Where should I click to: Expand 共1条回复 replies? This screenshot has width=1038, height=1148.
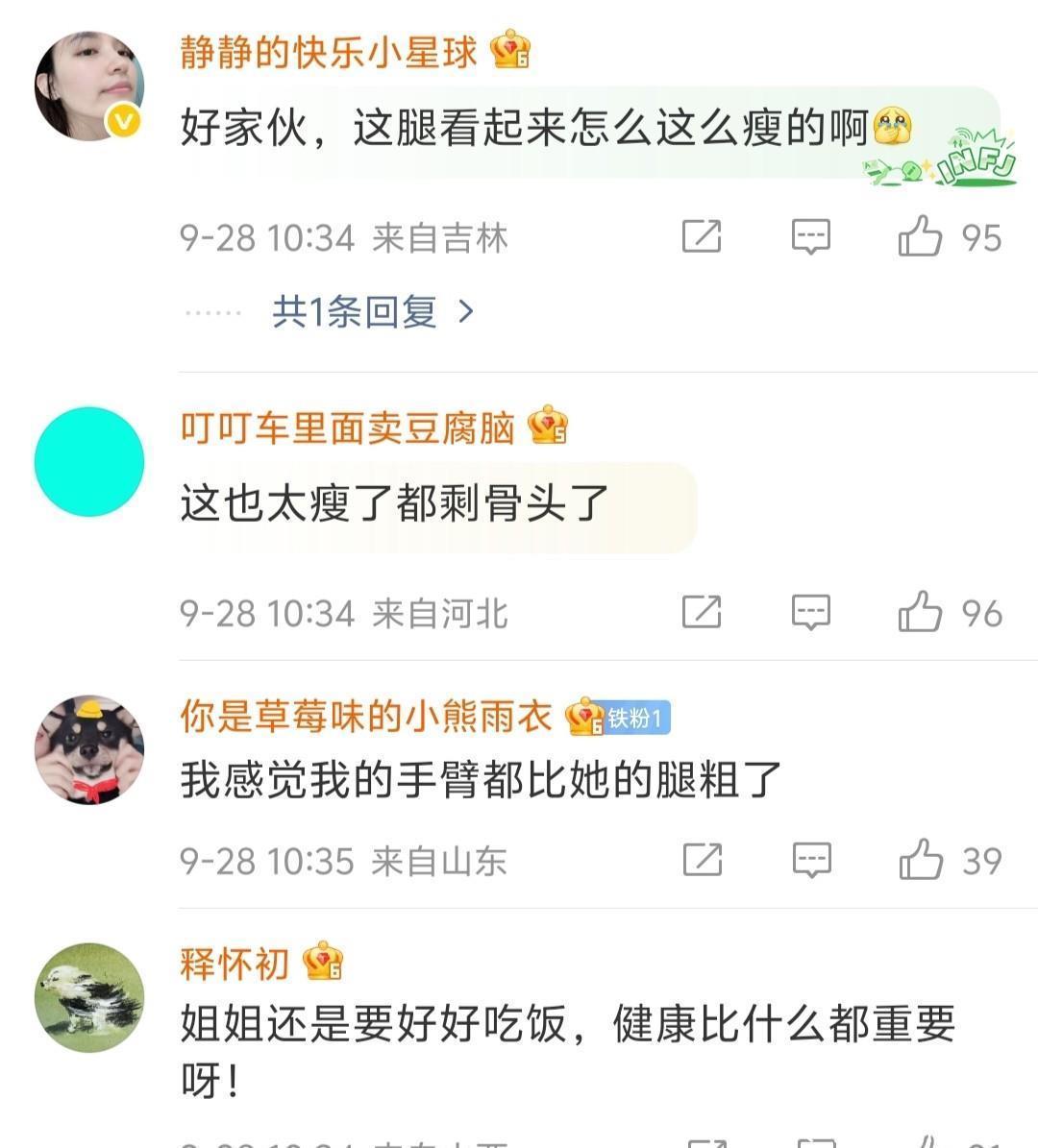click(x=372, y=312)
